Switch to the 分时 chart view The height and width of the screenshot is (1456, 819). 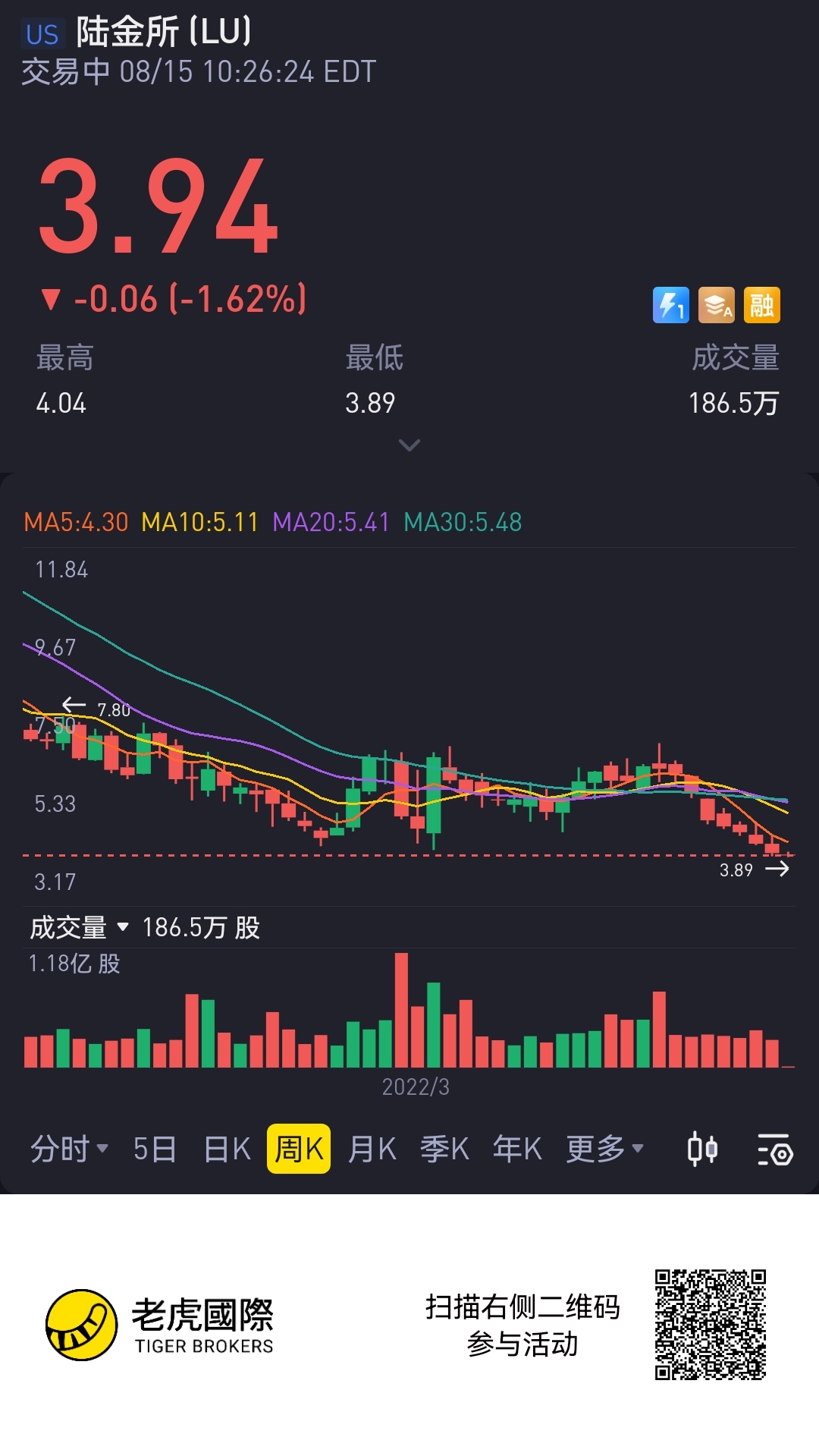(69, 1149)
